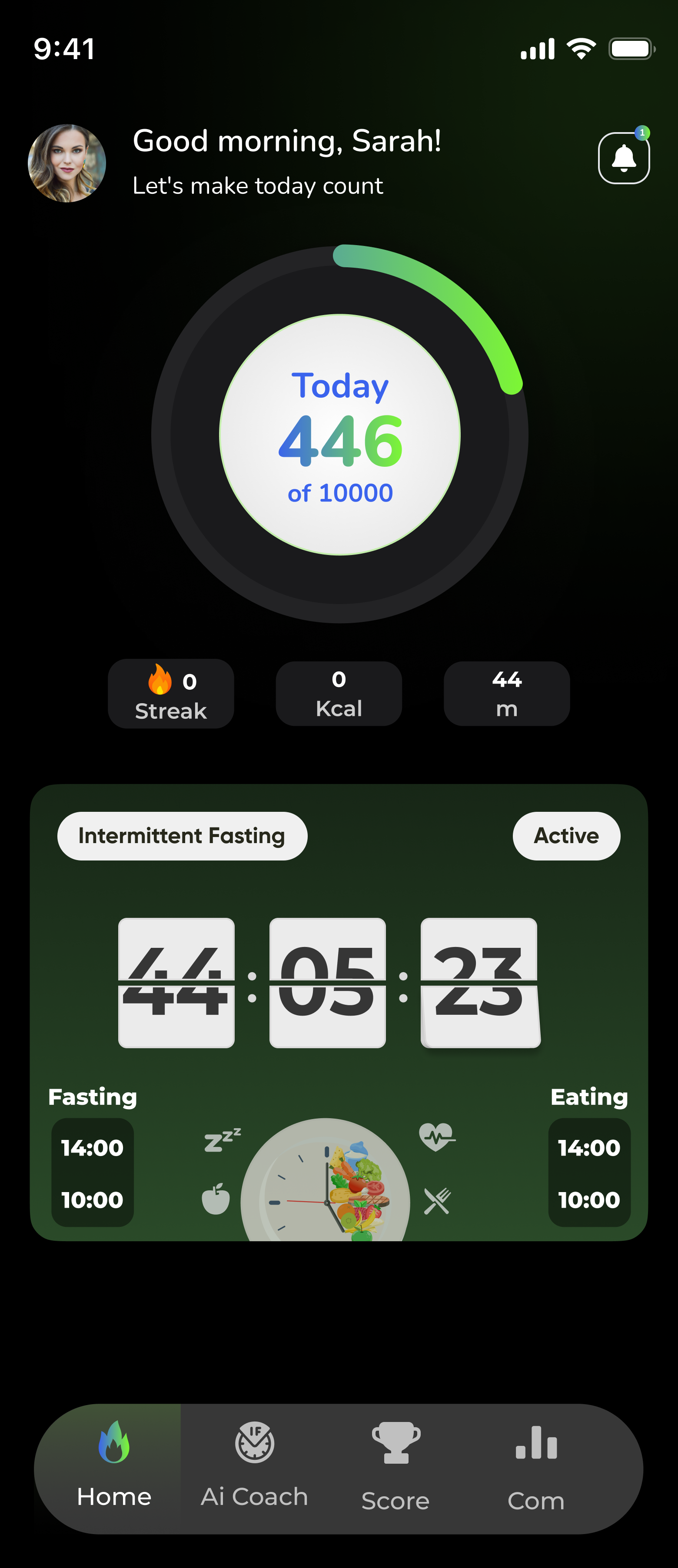The width and height of the screenshot is (678, 1568).
Task: Switch to the Ai Coach tab
Action: [x=254, y=1468]
